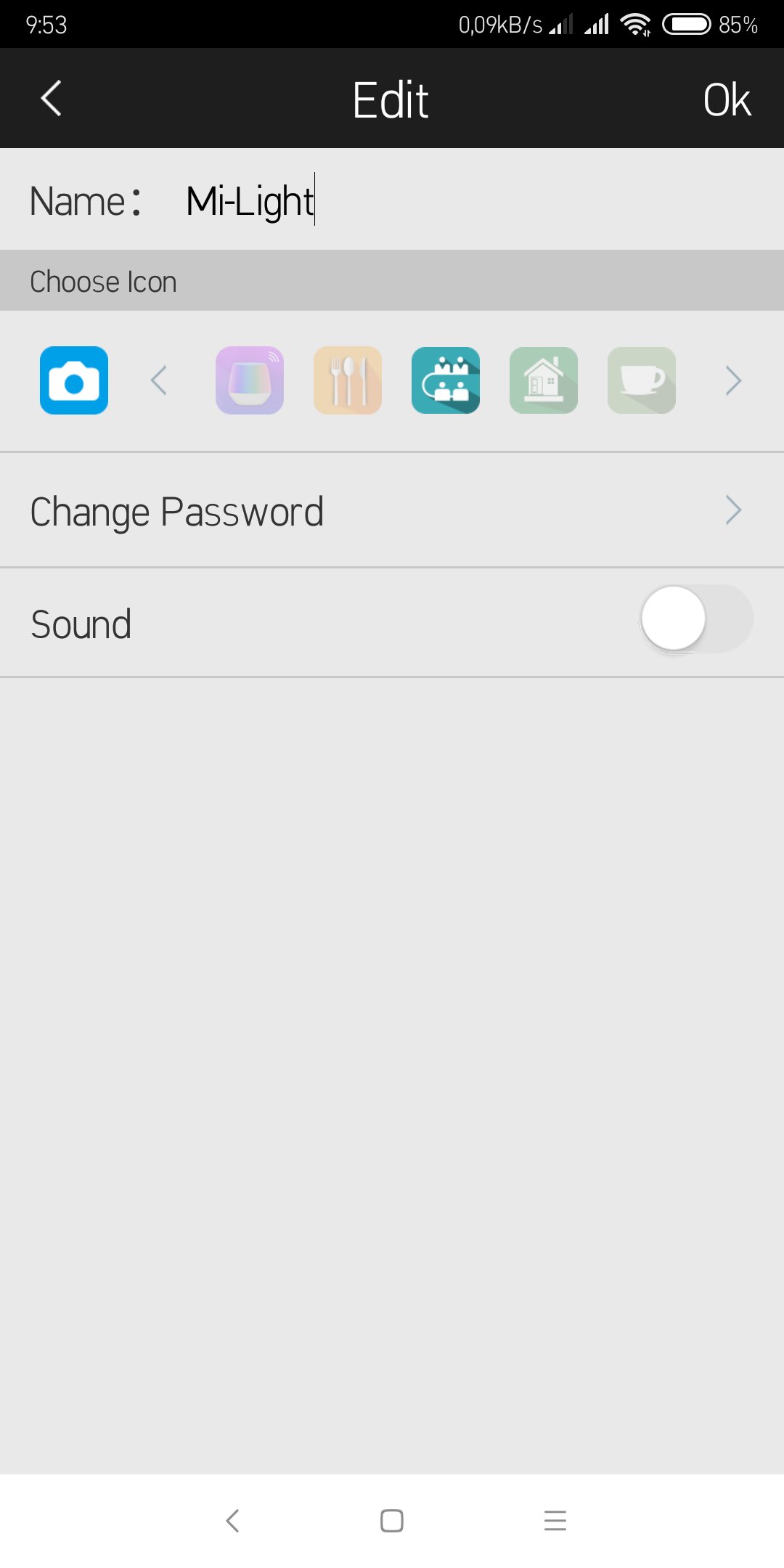Choose the coffee cup icon
784x1568 pixels.
(642, 380)
